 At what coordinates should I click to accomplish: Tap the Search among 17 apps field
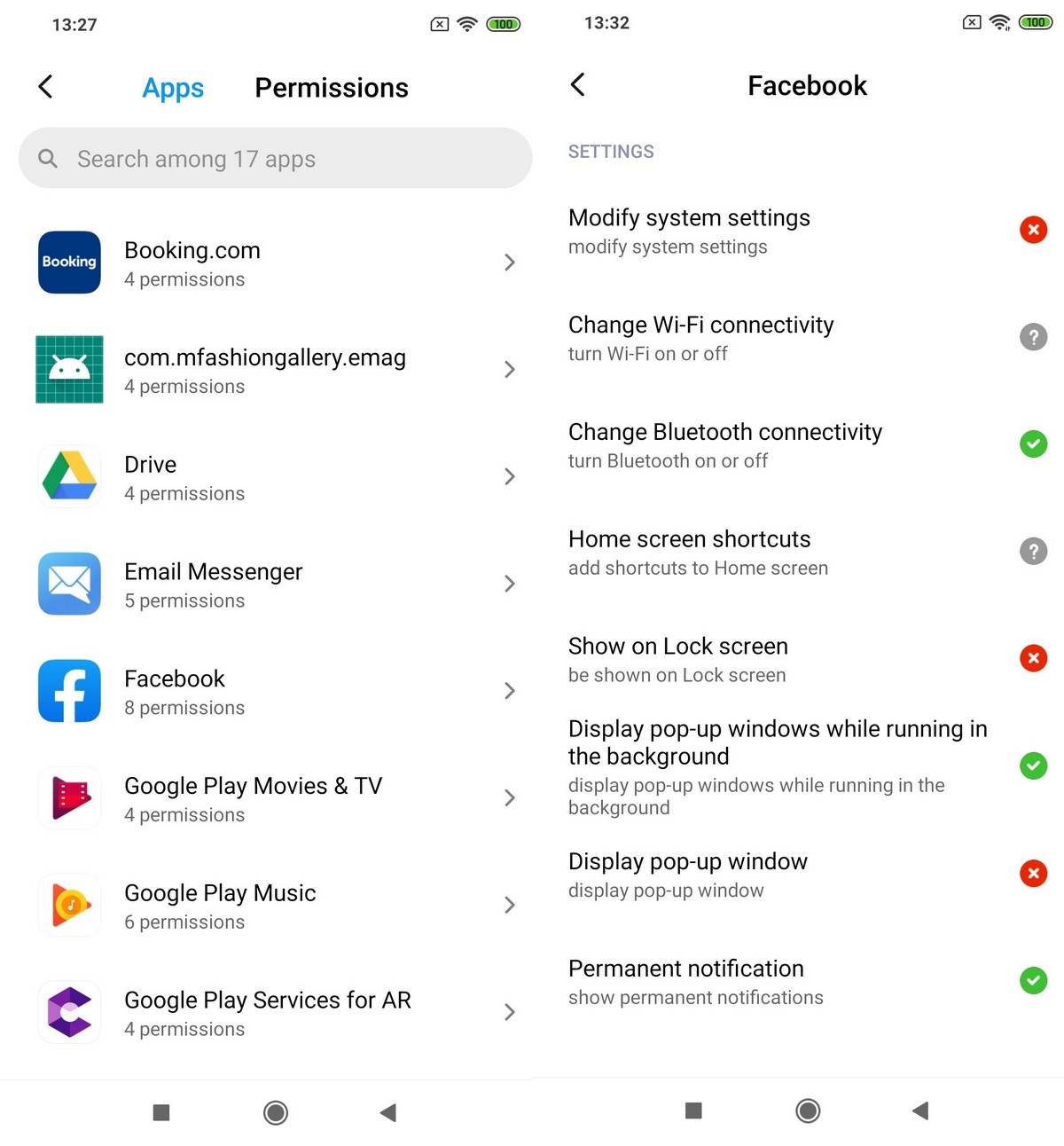(x=275, y=159)
